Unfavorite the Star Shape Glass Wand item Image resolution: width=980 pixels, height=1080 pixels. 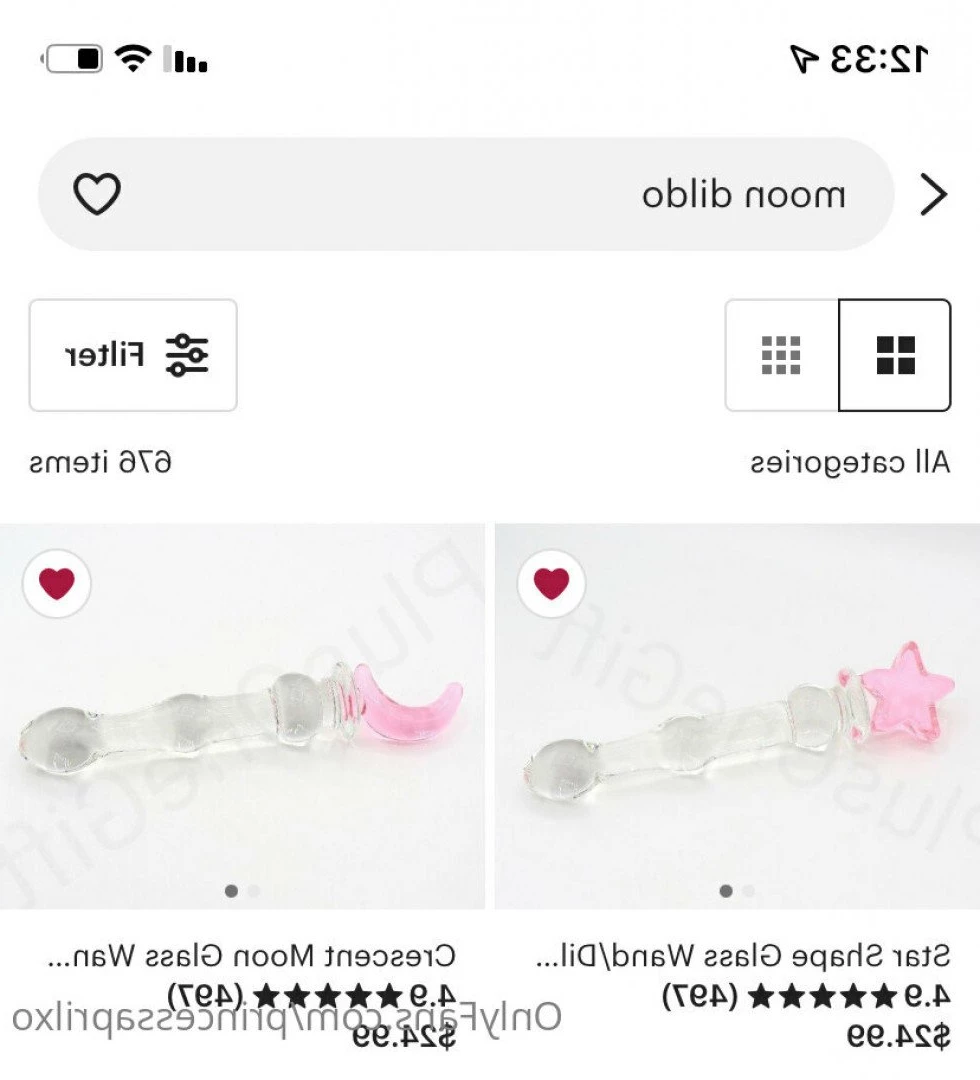(x=551, y=584)
